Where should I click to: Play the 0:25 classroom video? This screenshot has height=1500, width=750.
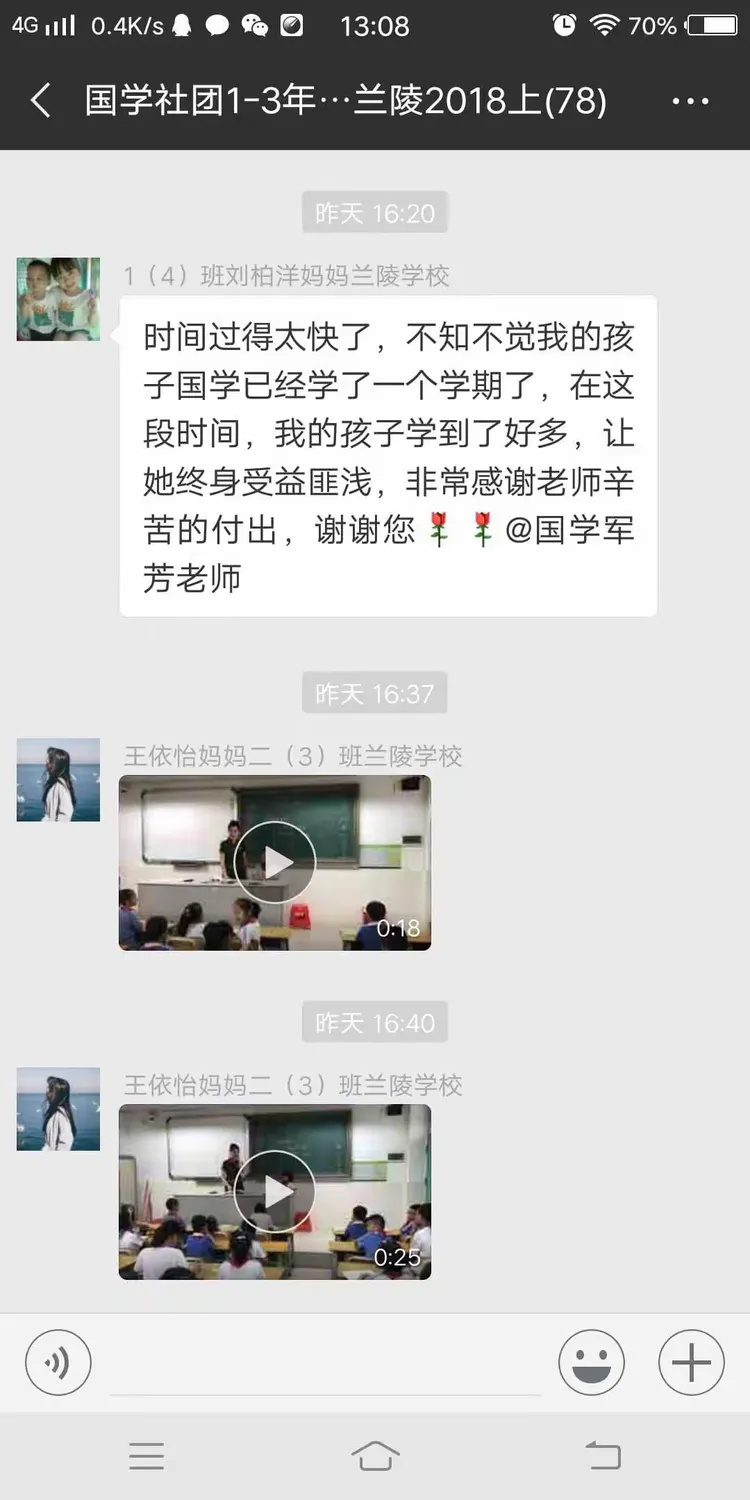[275, 1191]
